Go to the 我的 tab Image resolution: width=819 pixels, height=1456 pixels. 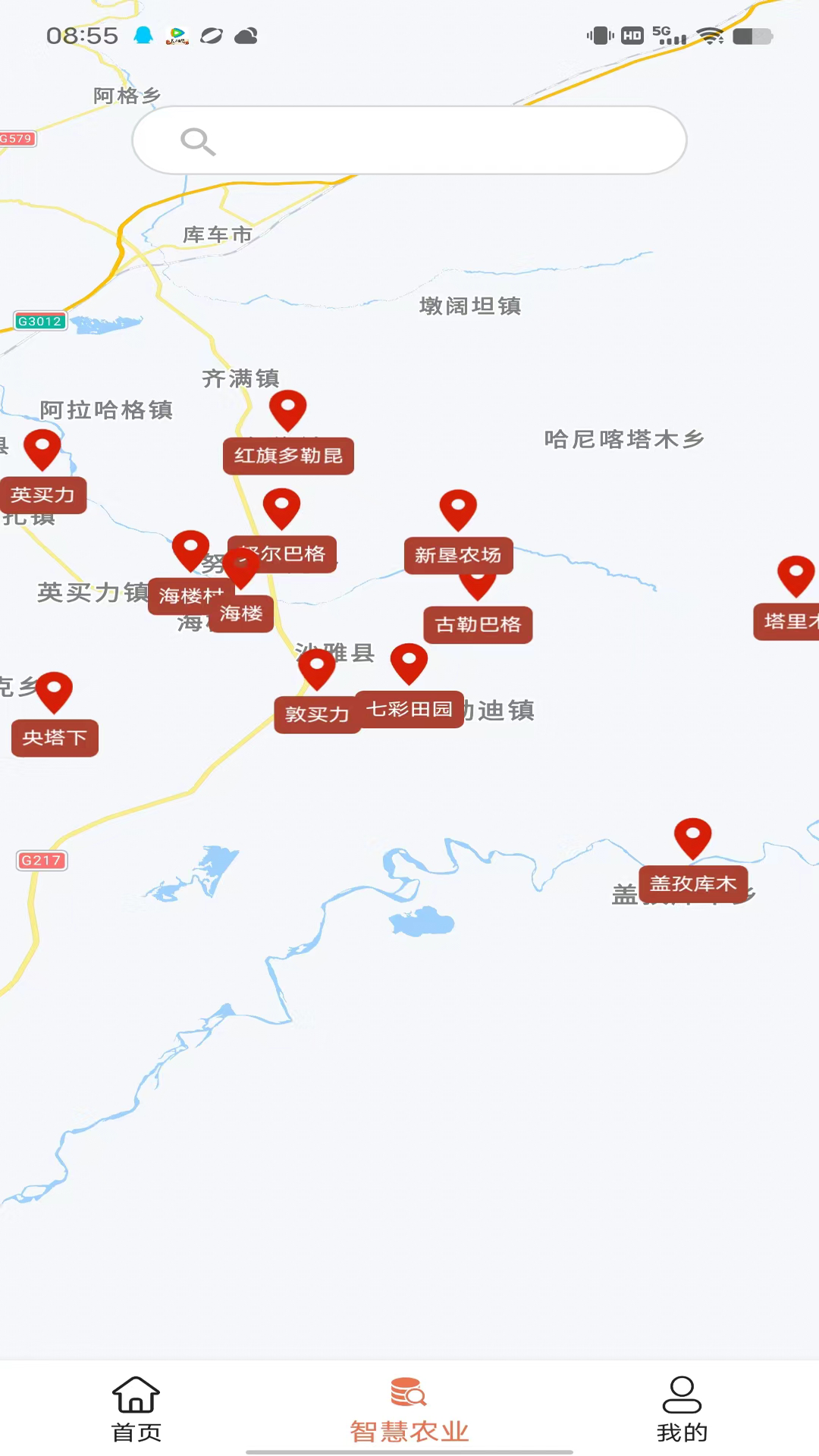pos(682,1409)
